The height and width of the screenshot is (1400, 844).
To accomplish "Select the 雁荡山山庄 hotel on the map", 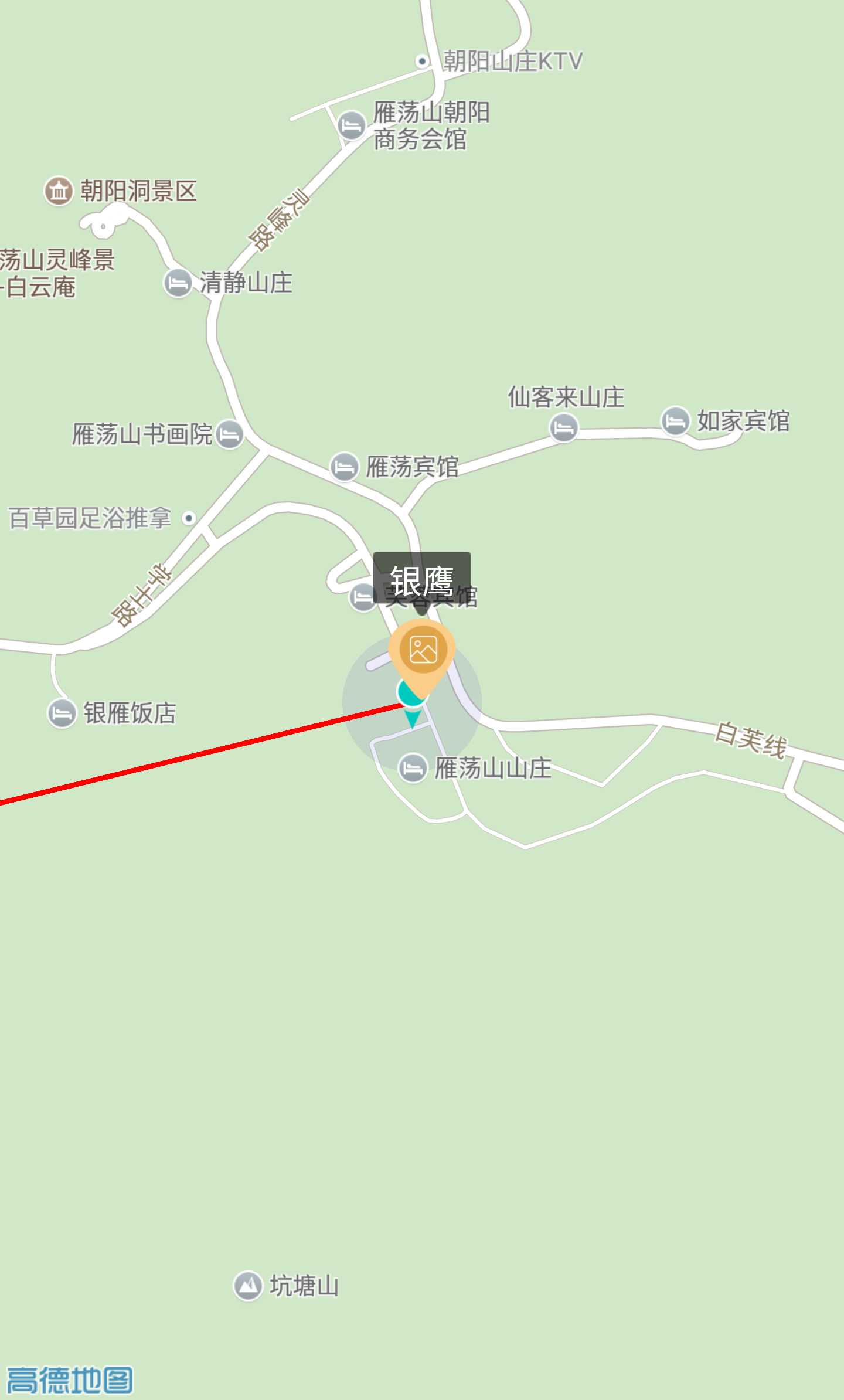I will tap(413, 767).
